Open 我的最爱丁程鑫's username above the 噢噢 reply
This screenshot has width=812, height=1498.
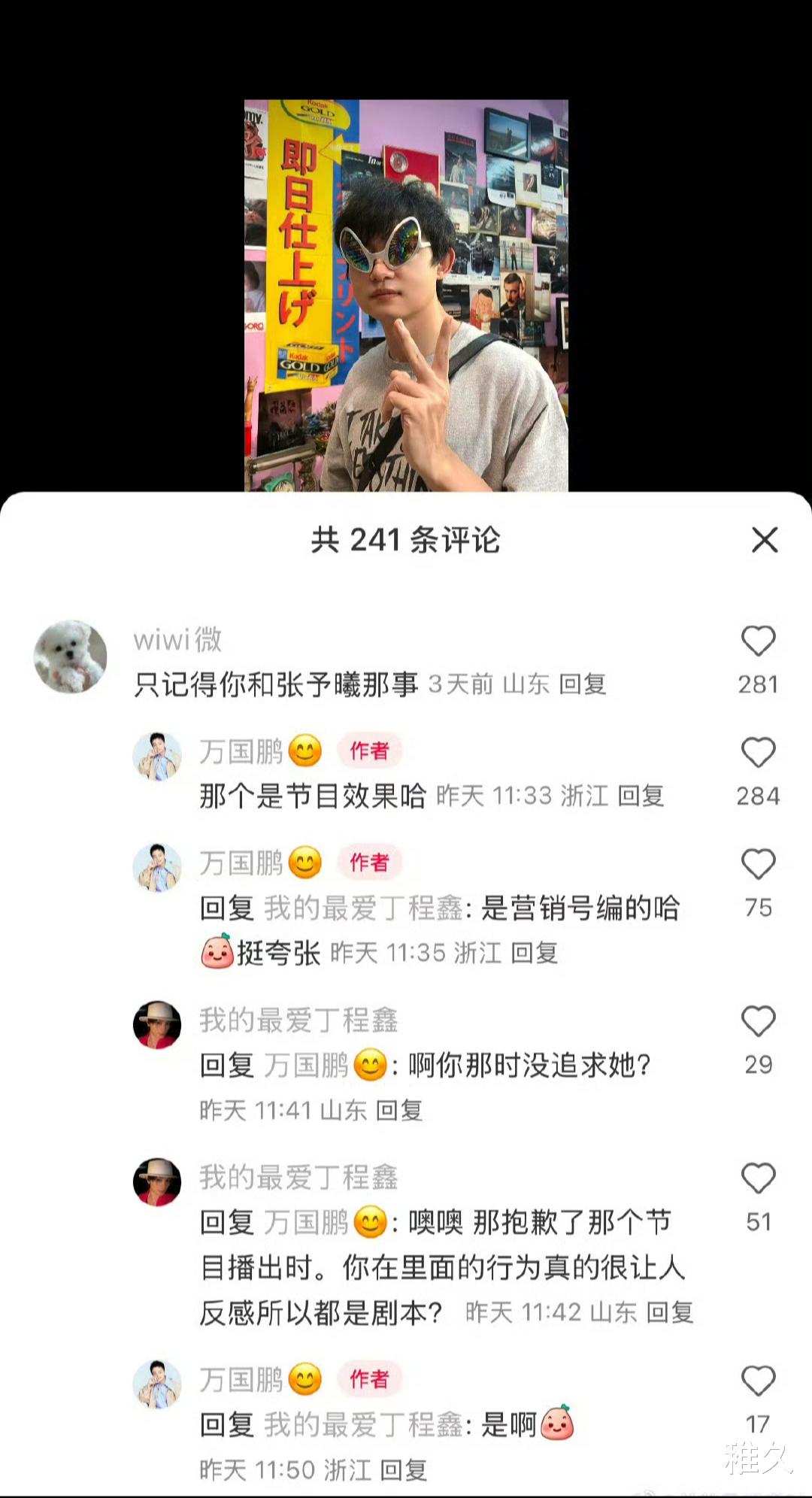pos(298,1178)
